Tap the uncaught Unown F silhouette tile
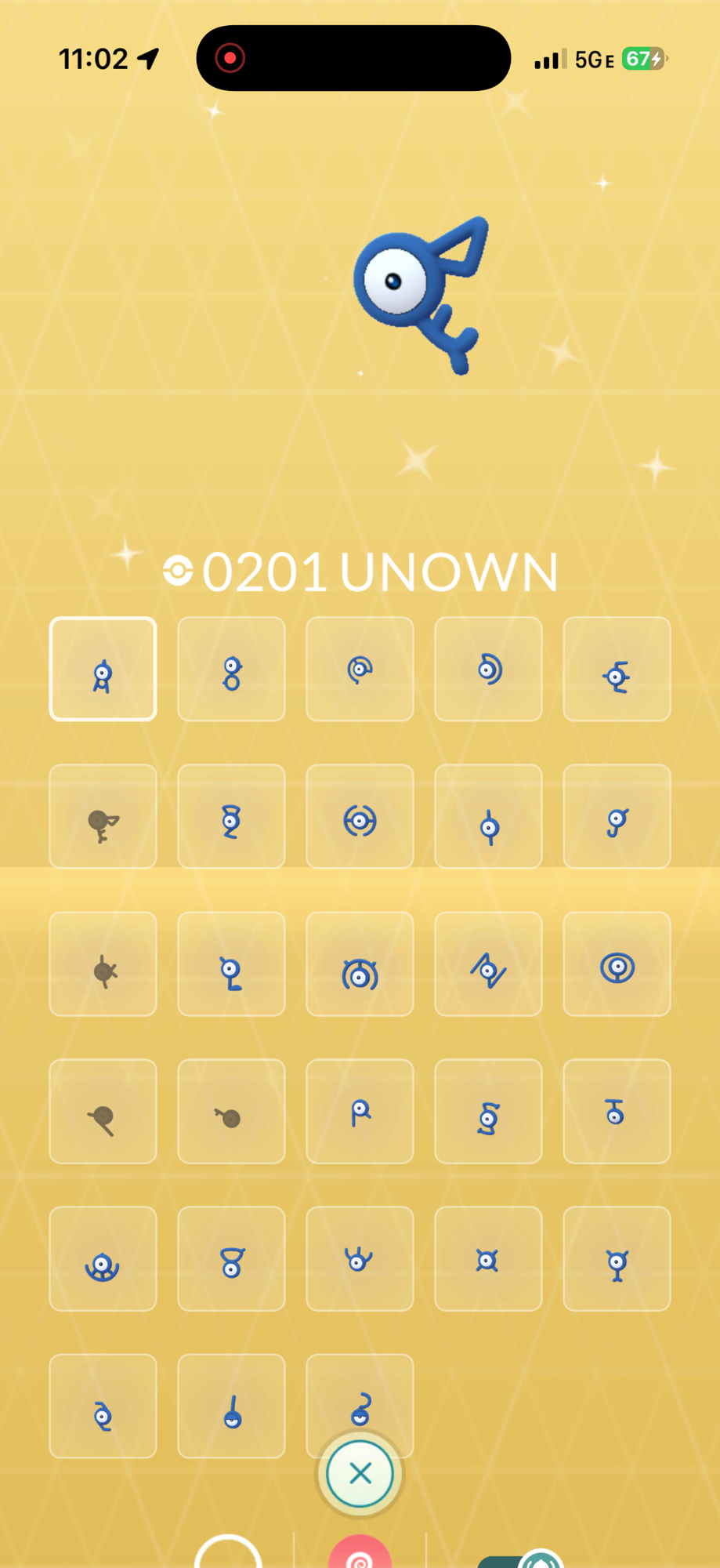Screen dimensions: 720x1568 coord(103,816)
